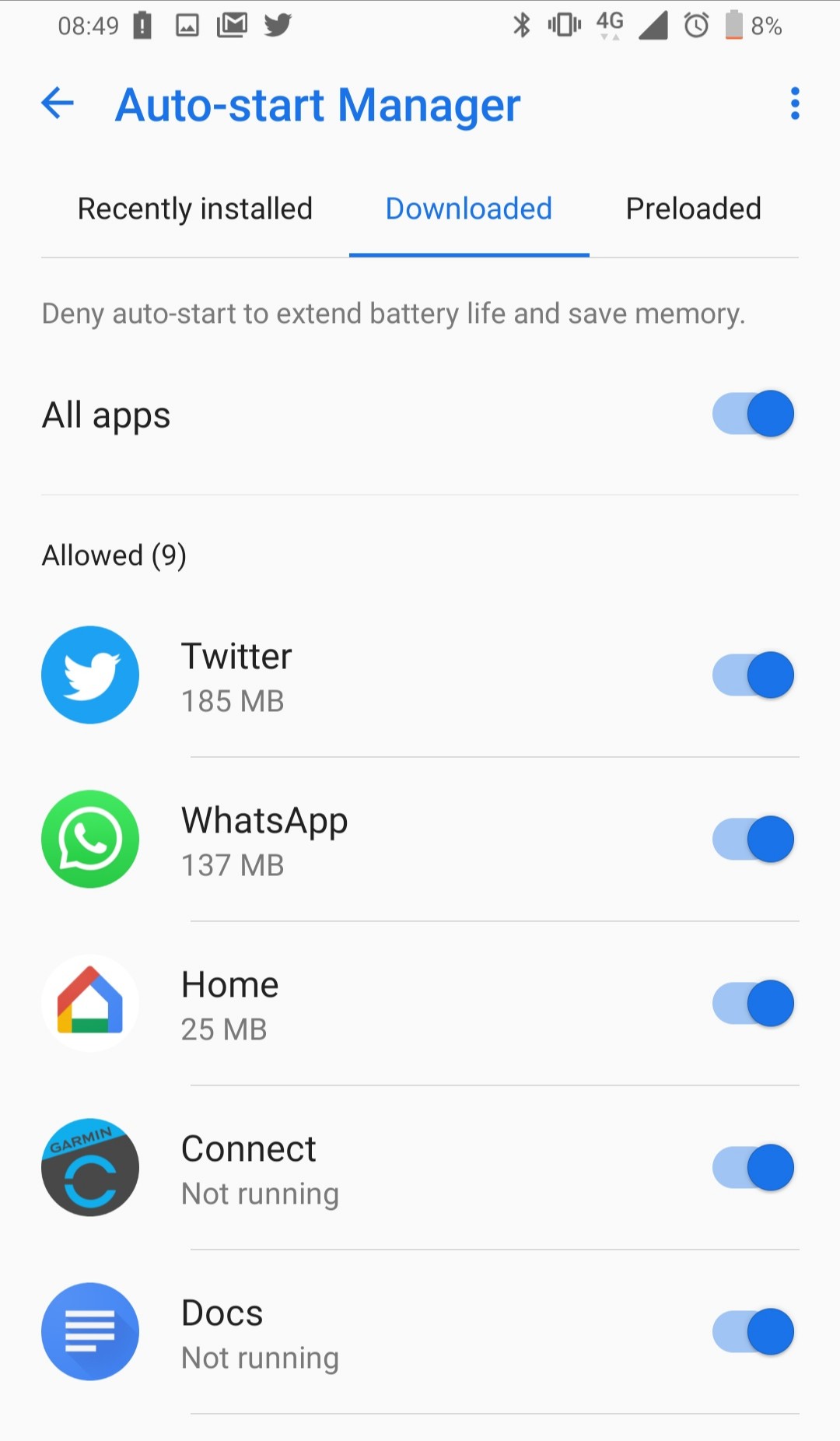
Task: Toggle auto-start for All apps
Action: pos(753,414)
